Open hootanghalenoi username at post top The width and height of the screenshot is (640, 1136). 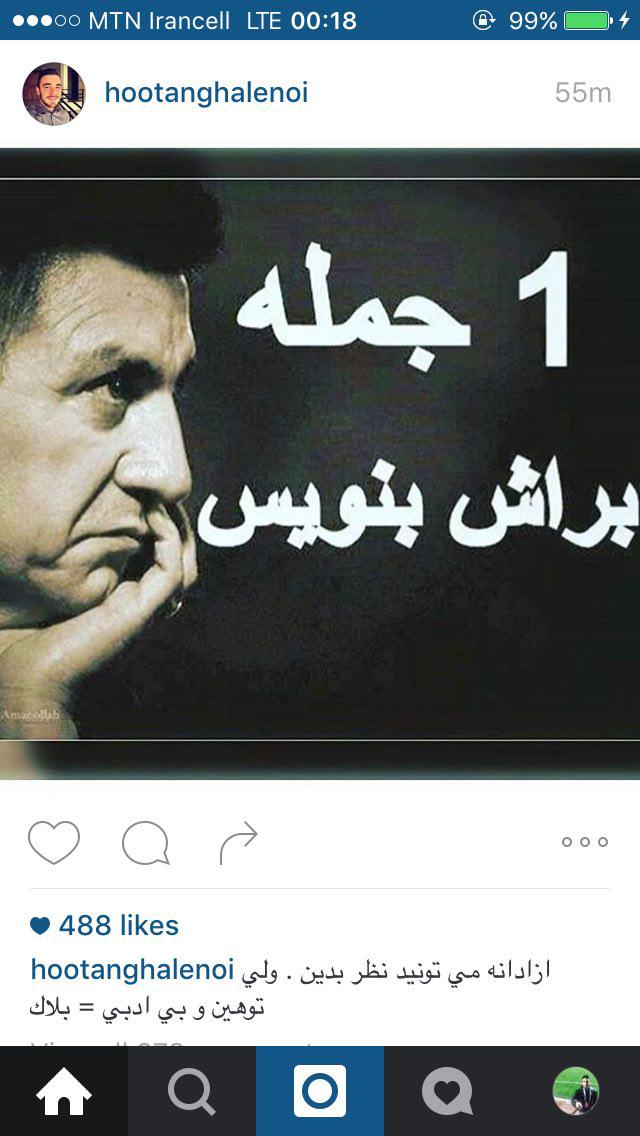(206, 94)
